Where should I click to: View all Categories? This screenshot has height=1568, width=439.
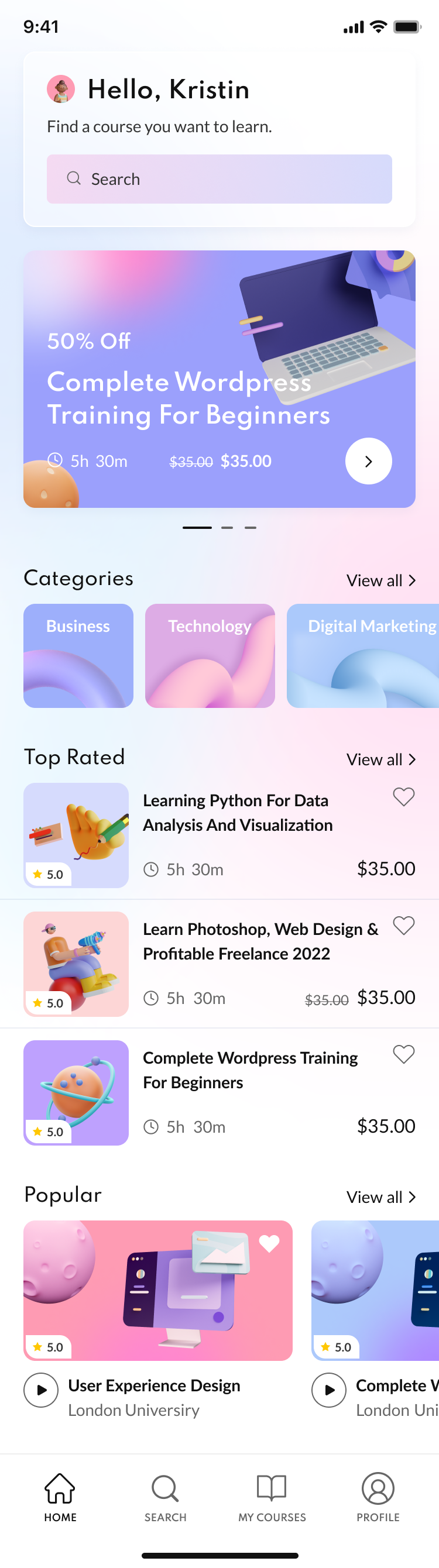click(x=381, y=581)
